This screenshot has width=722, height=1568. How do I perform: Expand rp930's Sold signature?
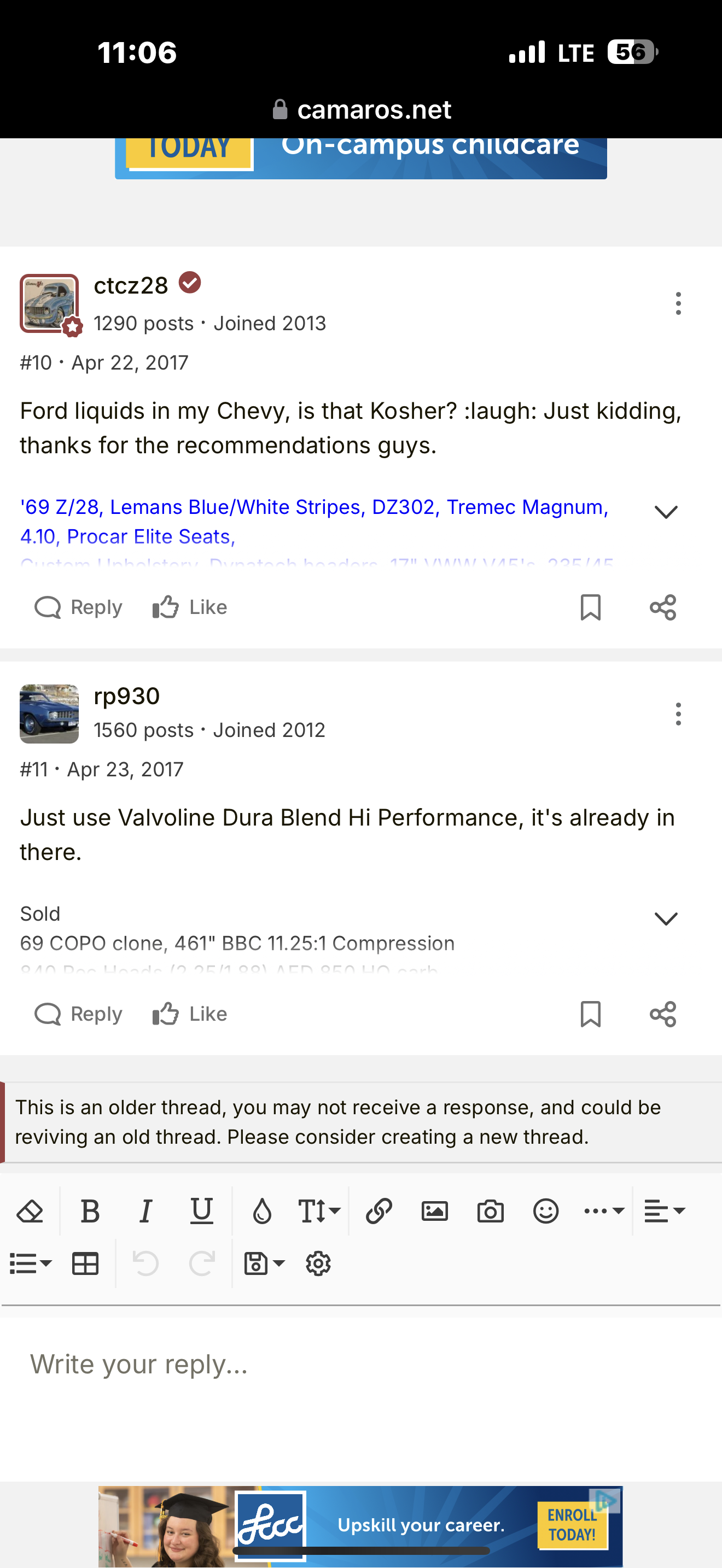665,918
